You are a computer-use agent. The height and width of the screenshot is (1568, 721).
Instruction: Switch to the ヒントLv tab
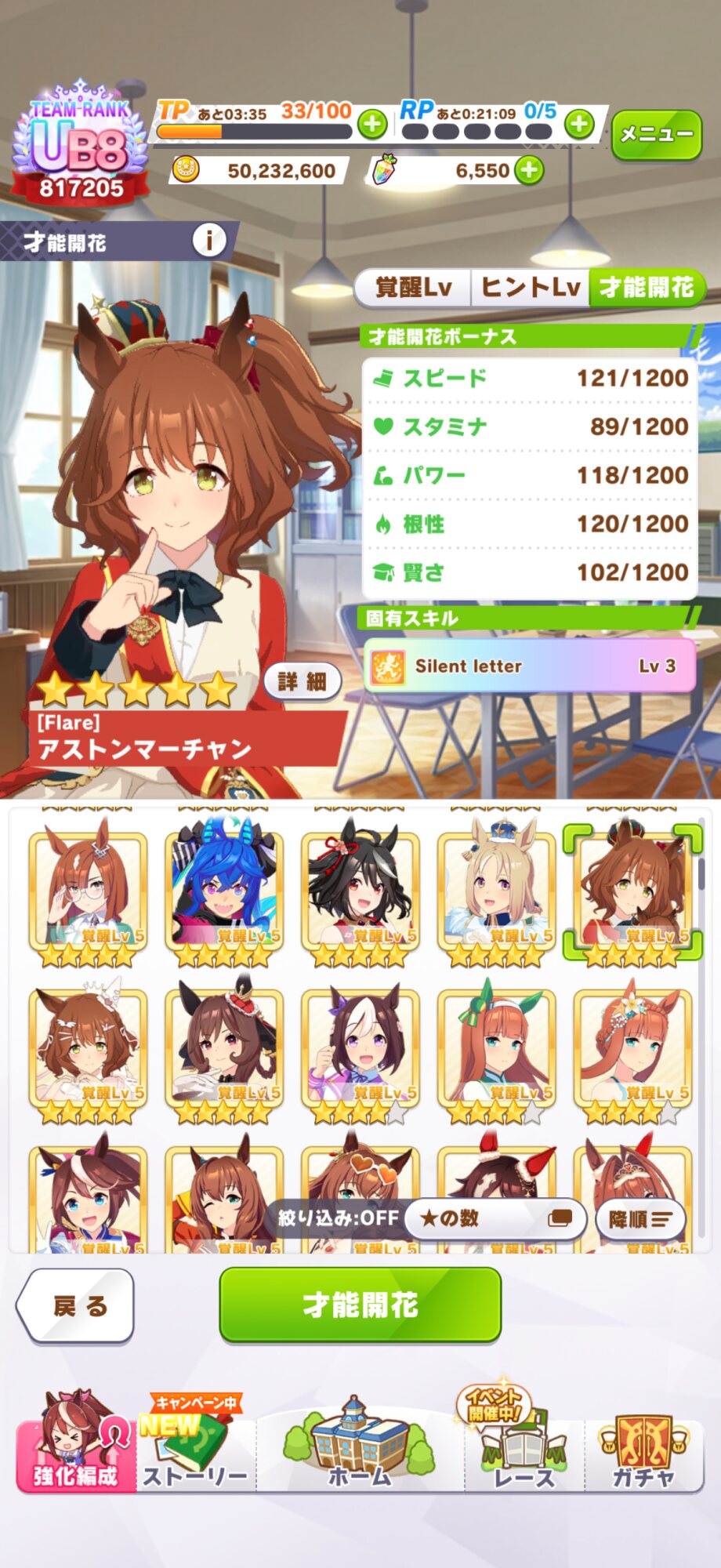pos(530,288)
